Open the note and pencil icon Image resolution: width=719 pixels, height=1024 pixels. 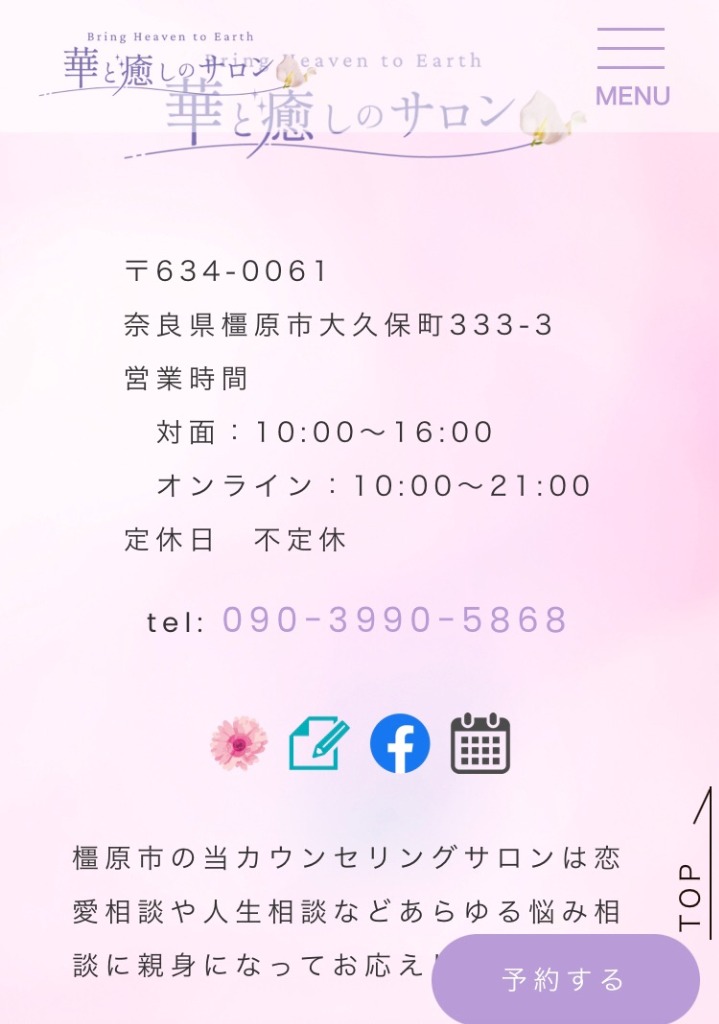tap(319, 744)
